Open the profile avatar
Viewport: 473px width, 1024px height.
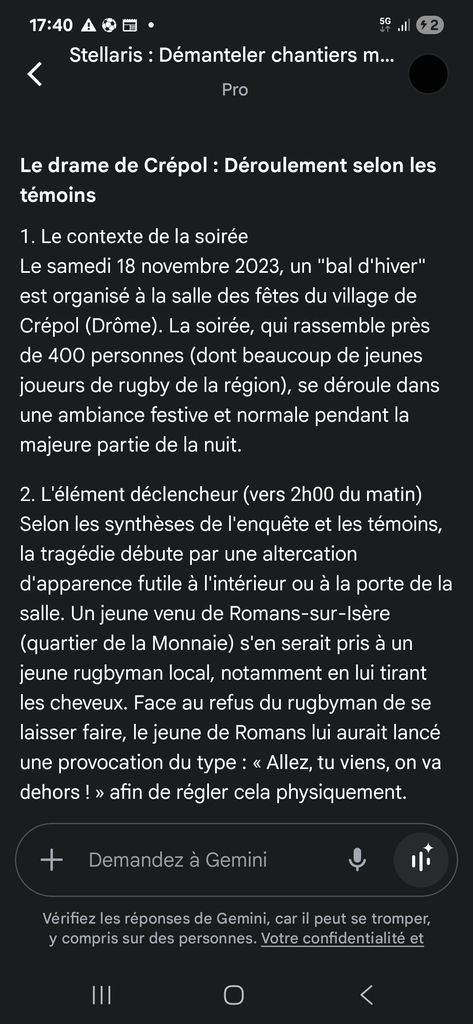(428, 74)
